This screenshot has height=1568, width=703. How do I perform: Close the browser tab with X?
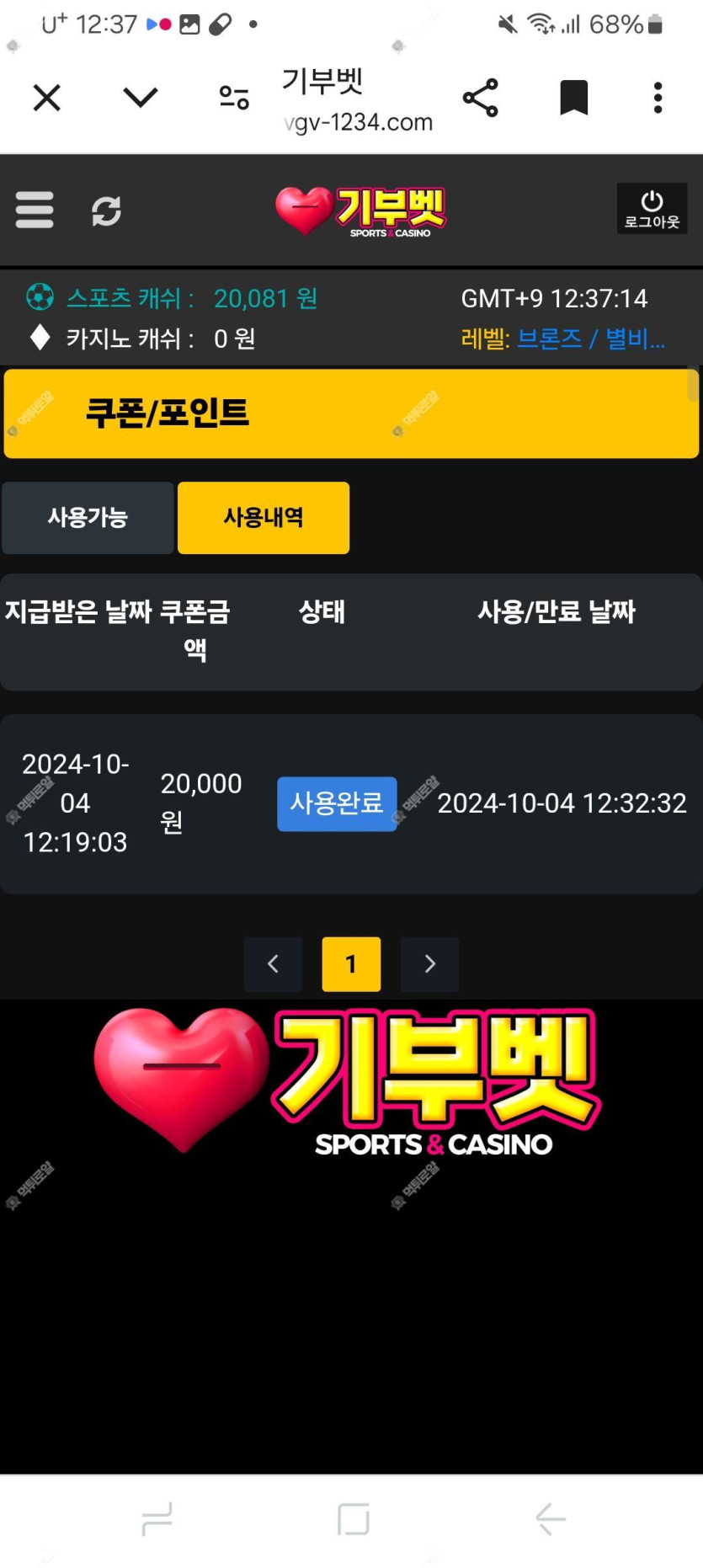click(47, 98)
